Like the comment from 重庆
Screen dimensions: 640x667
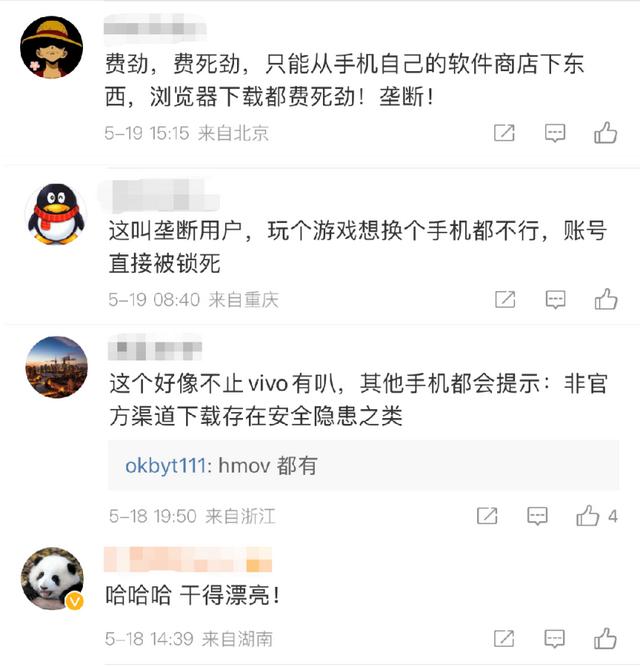605,299
